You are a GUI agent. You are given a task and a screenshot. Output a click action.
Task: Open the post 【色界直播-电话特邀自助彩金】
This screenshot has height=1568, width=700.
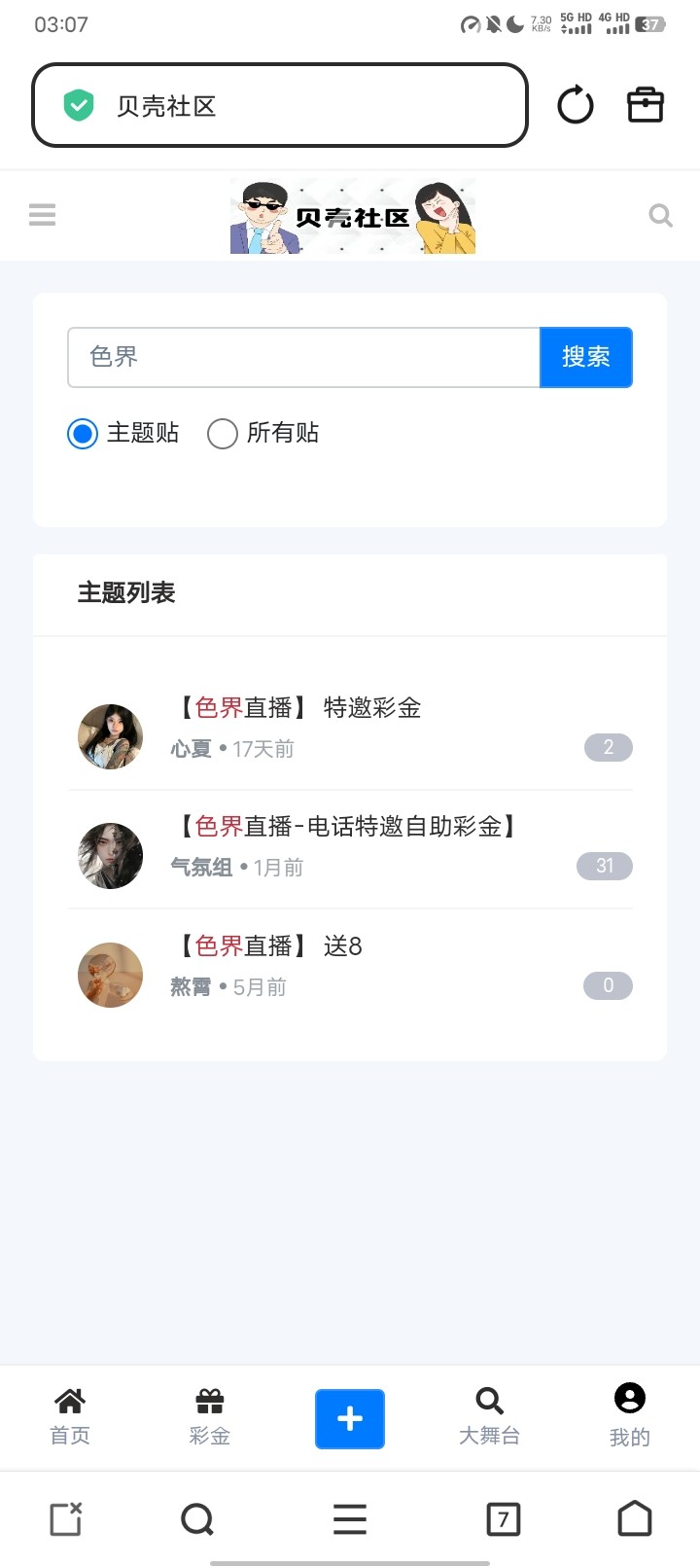(x=346, y=827)
